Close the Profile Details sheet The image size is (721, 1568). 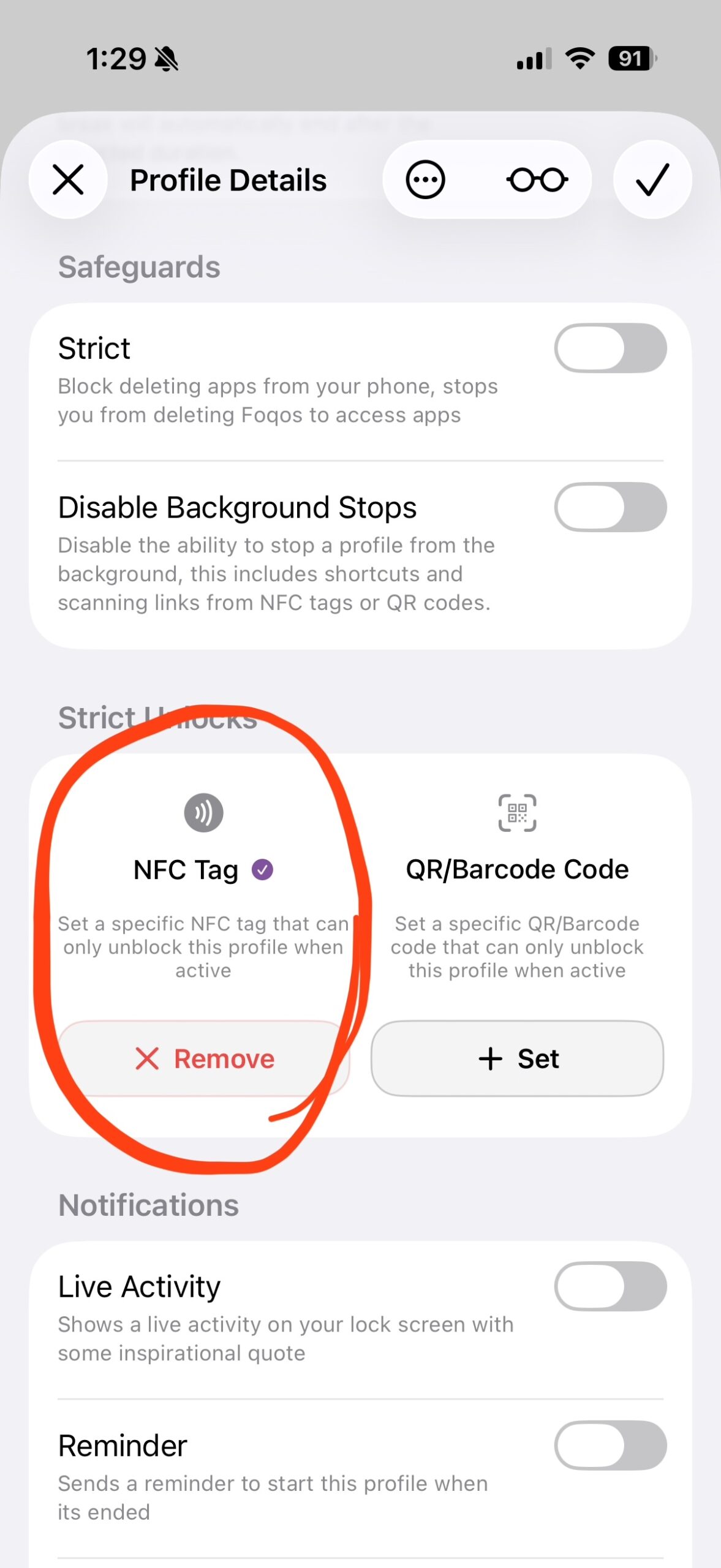tap(68, 180)
